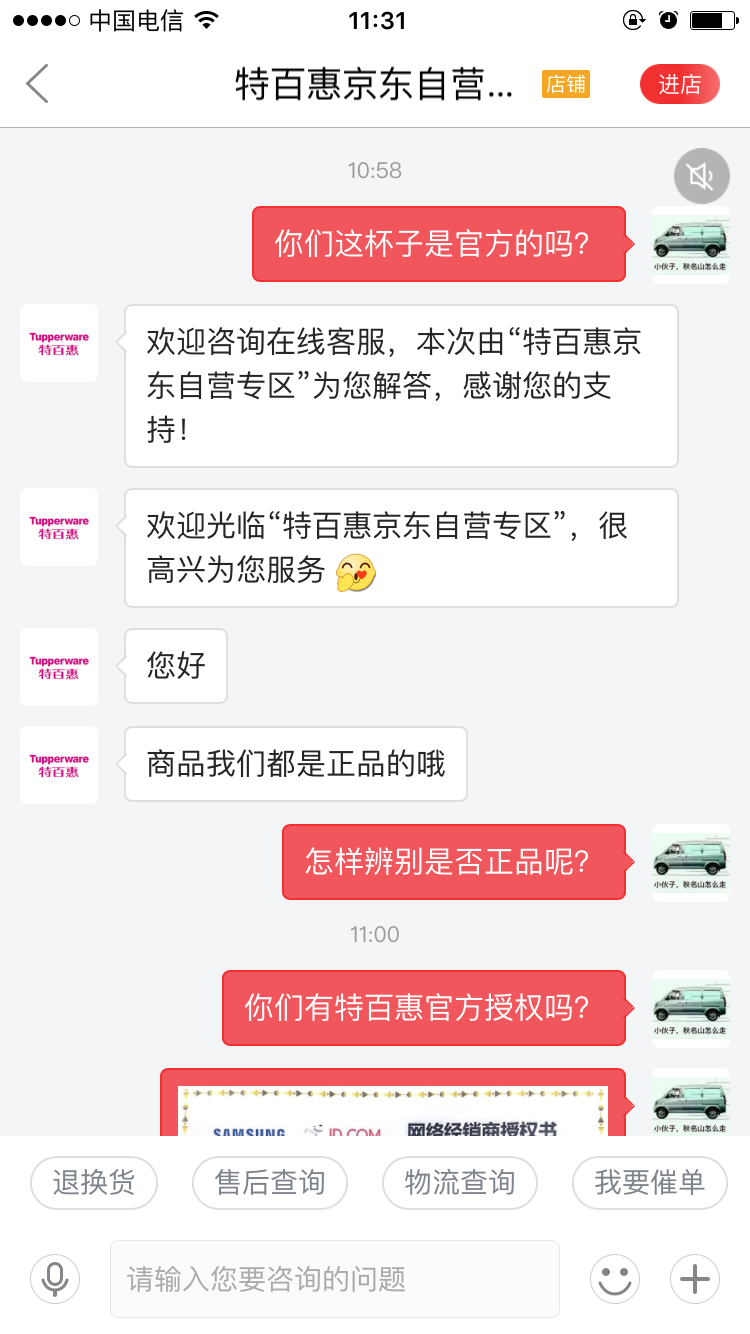Focus the 请输入您要咨询的问题 text field
Screen dimensions: 750x1334
click(x=334, y=1278)
